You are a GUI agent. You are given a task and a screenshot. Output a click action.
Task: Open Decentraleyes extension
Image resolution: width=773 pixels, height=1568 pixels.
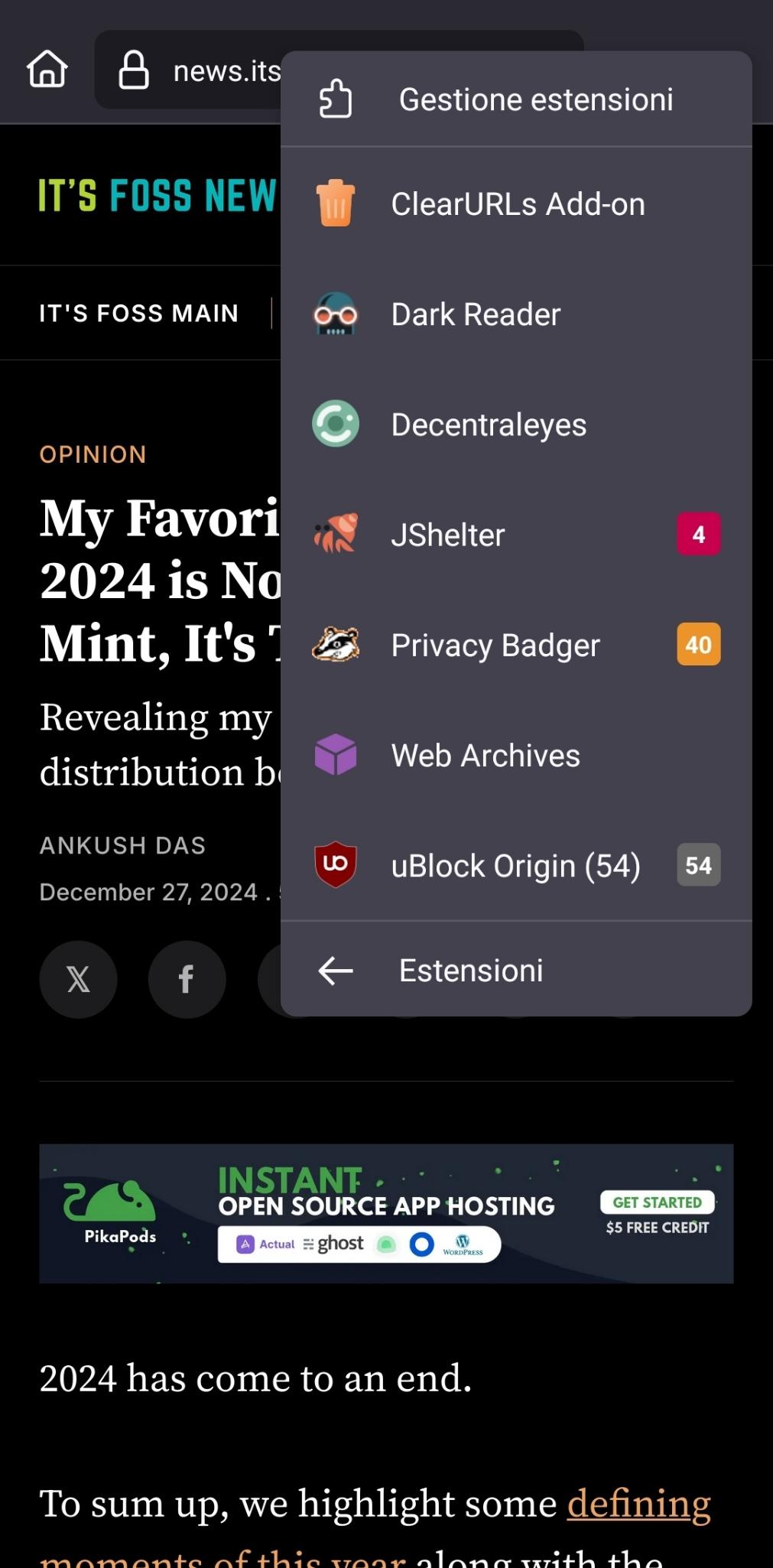(516, 425)
